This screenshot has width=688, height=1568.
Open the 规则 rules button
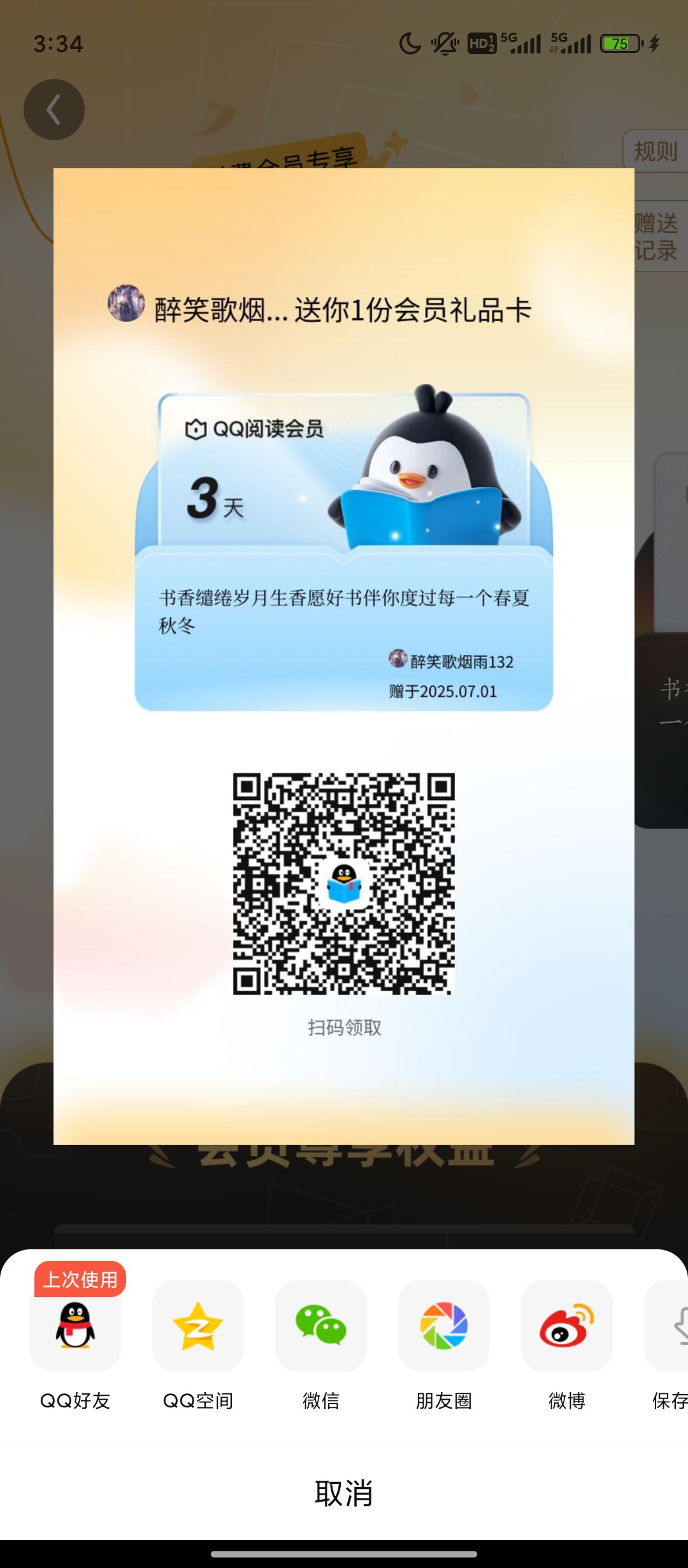tap(656, 151)
